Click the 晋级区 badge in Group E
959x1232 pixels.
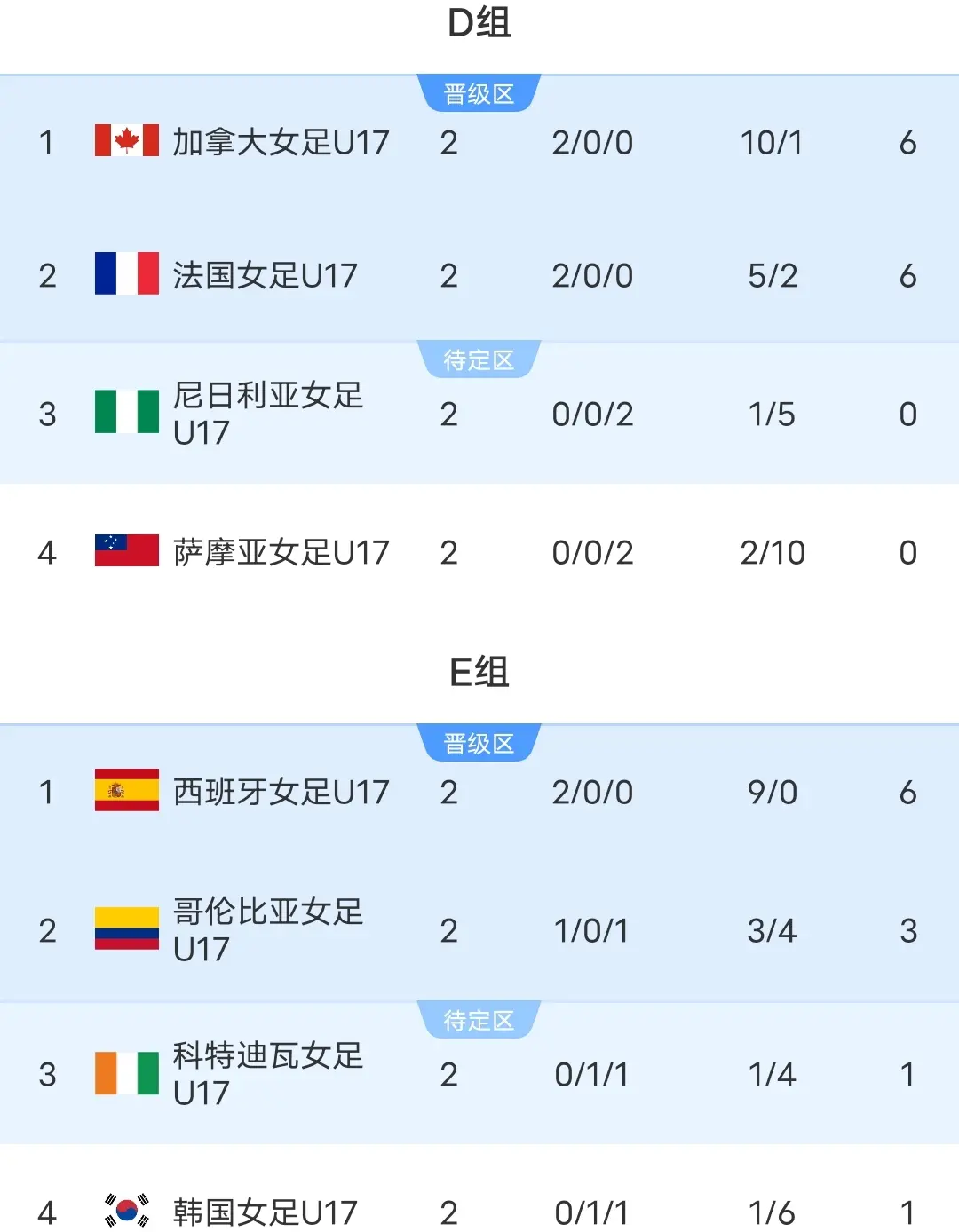479,744
